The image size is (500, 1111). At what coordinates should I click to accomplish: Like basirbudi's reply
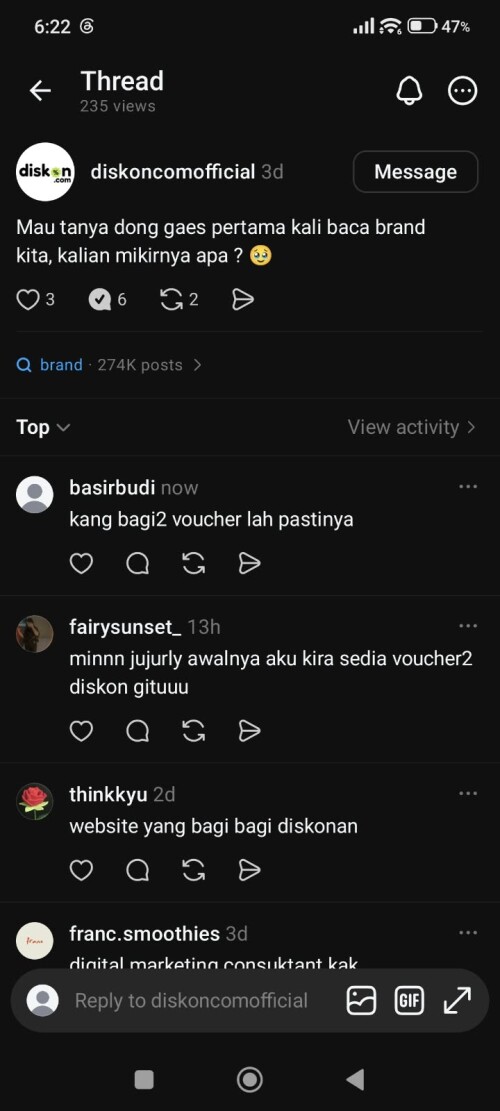[x=81, y=563]
